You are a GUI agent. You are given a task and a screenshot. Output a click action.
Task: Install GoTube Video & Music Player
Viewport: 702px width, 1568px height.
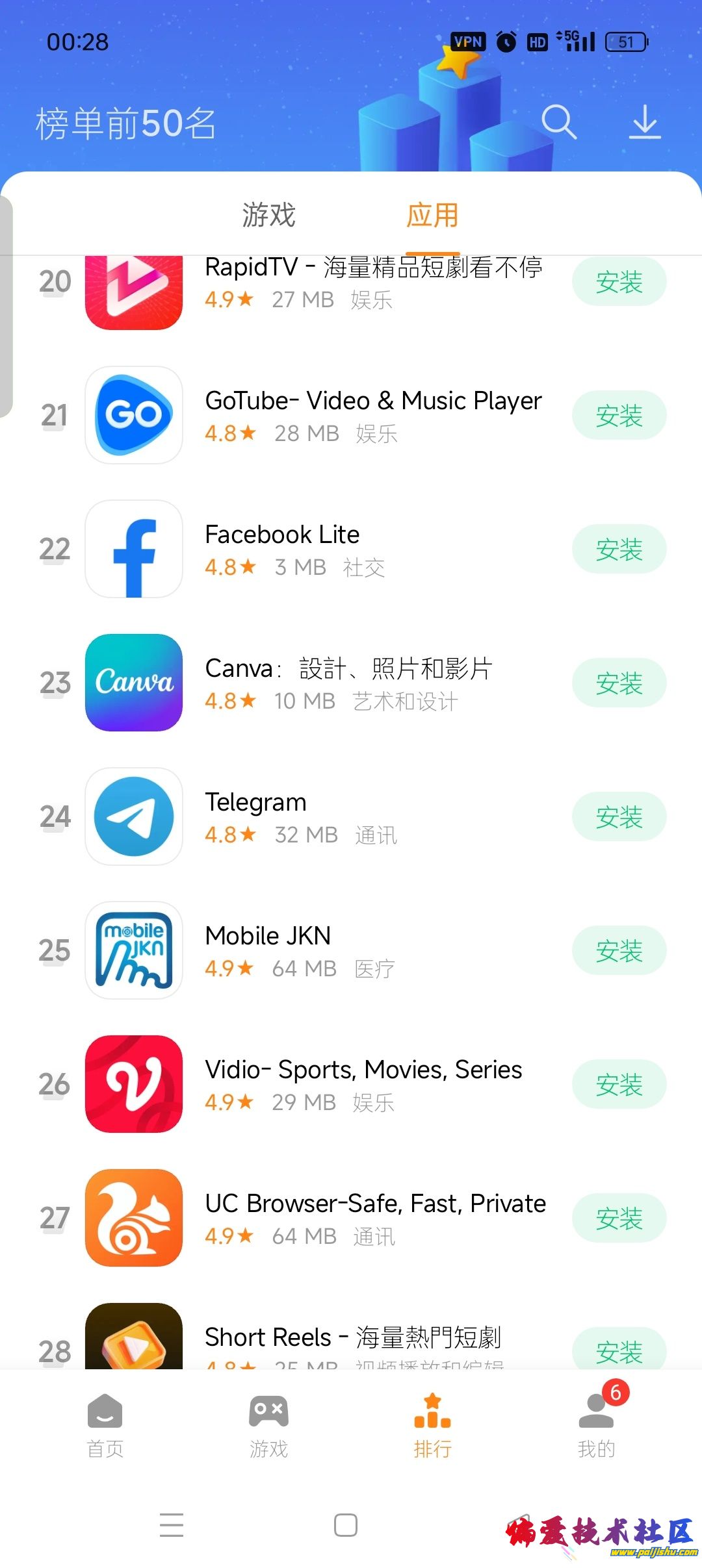619,416
